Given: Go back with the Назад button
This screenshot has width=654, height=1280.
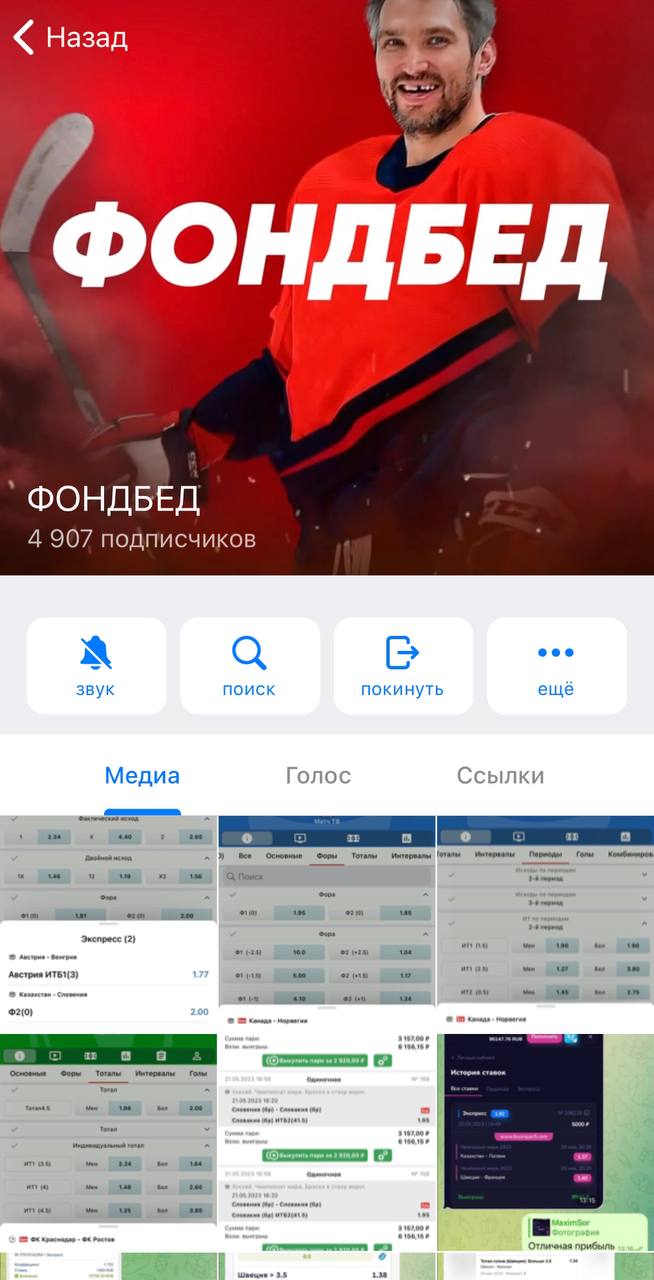Looking at the screenshot, I should (70, 38).
